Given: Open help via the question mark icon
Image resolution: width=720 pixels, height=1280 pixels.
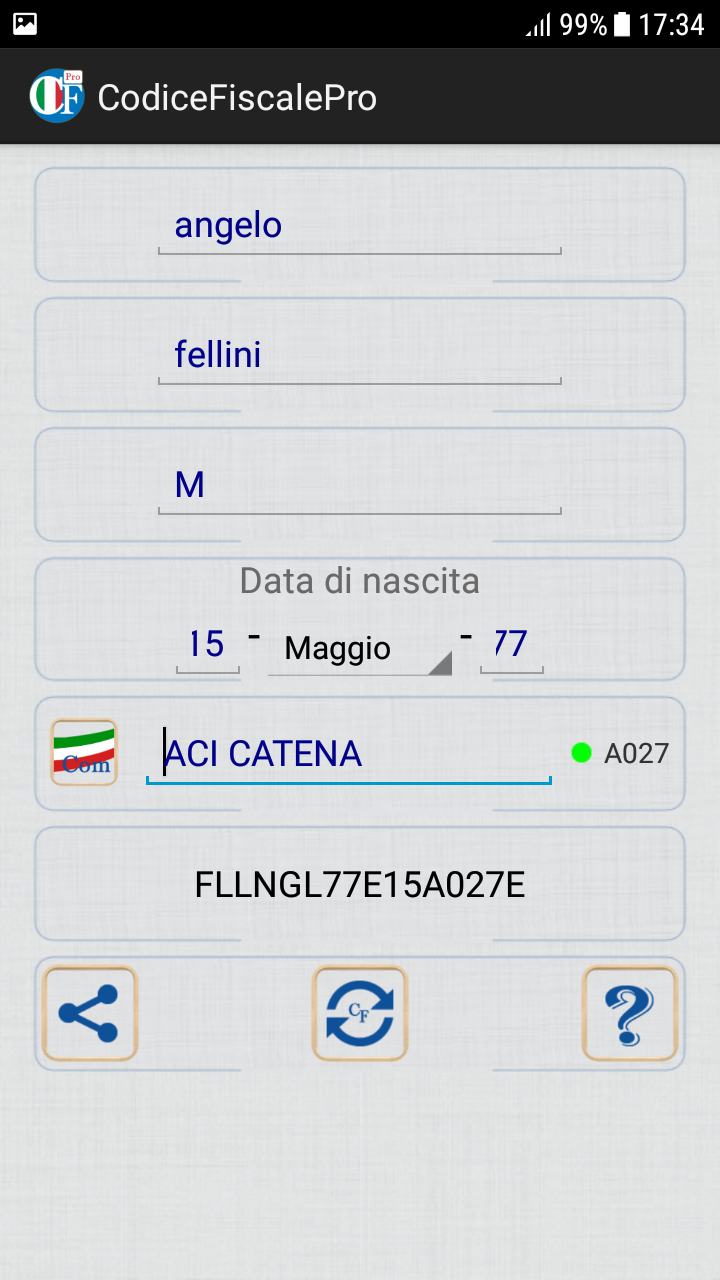Looking at the screenshot, I should (x=630, y=1013).
